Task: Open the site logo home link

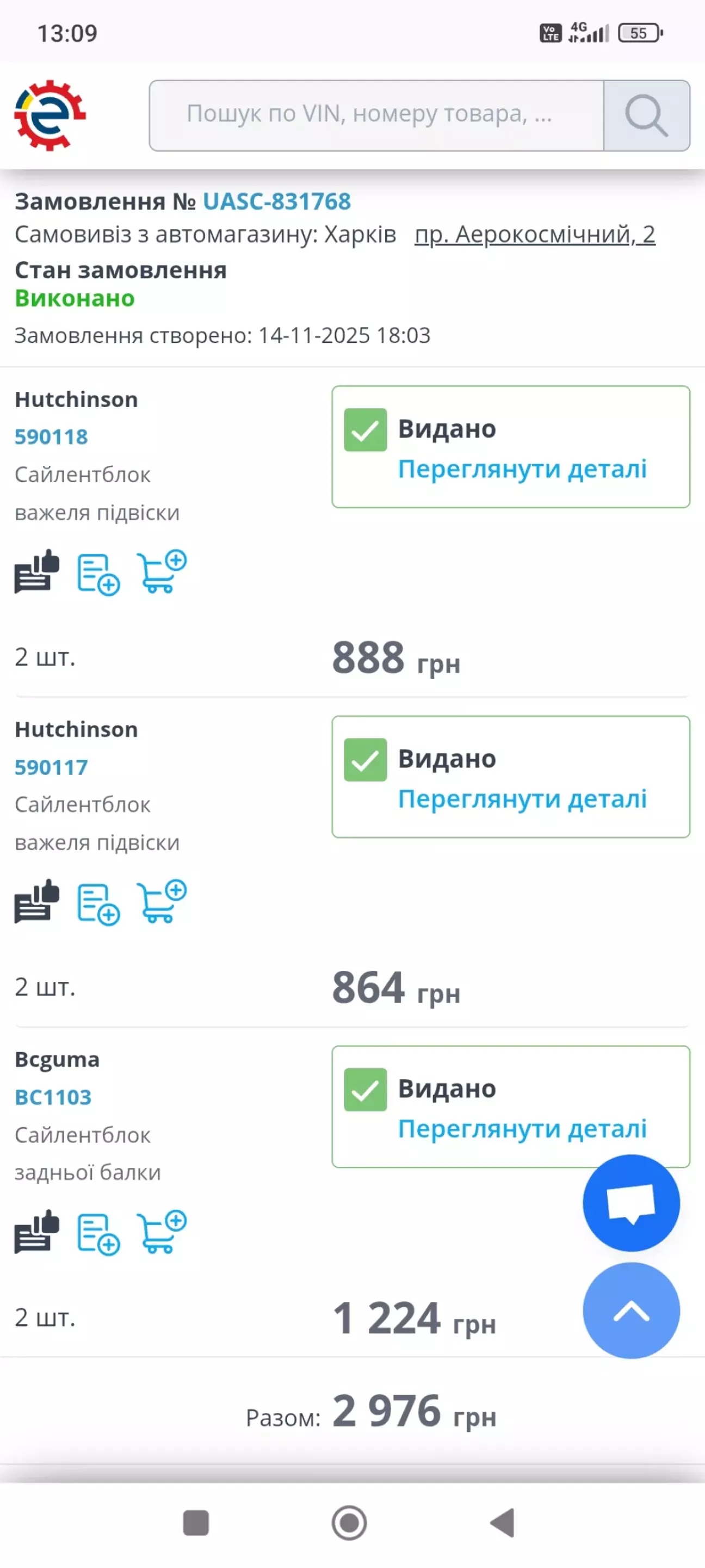Action: pyautogui.click(x=50, y=115)
